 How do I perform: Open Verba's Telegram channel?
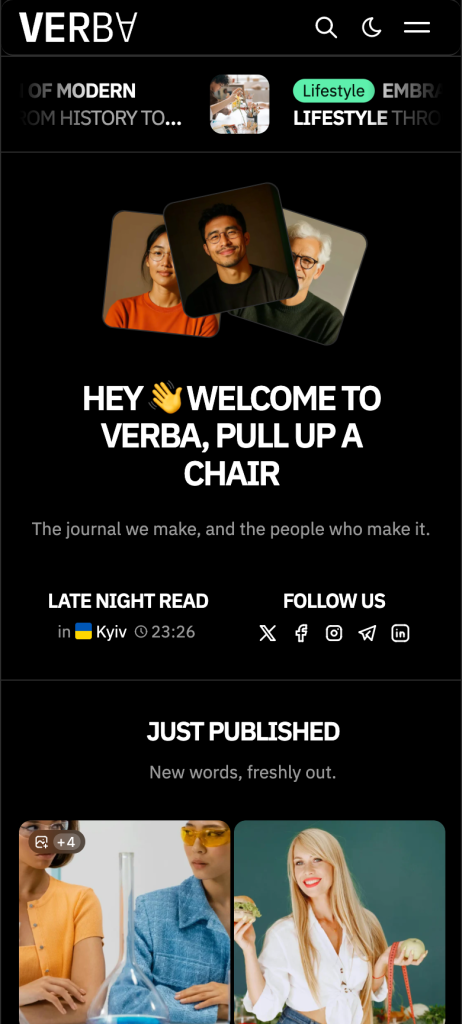[x=367, y=633]
